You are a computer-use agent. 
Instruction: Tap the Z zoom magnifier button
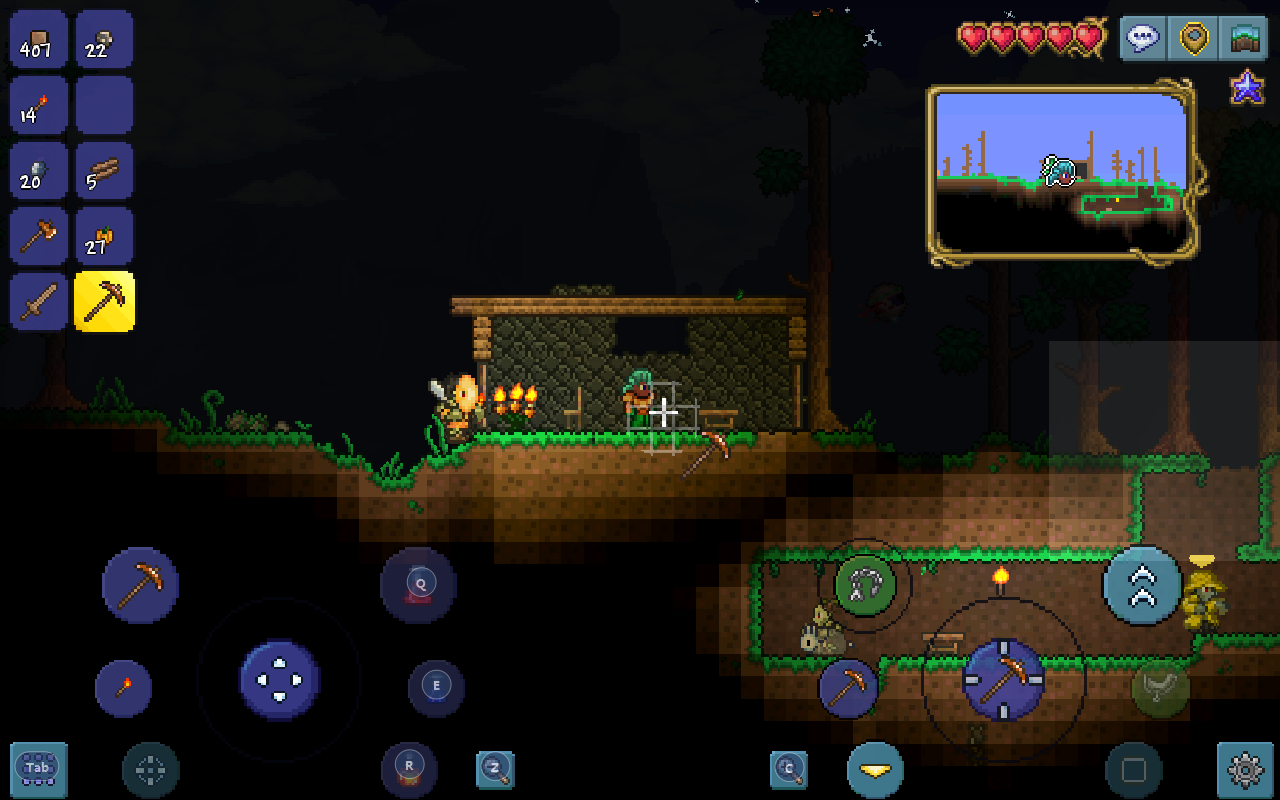(x=495, y=769)
